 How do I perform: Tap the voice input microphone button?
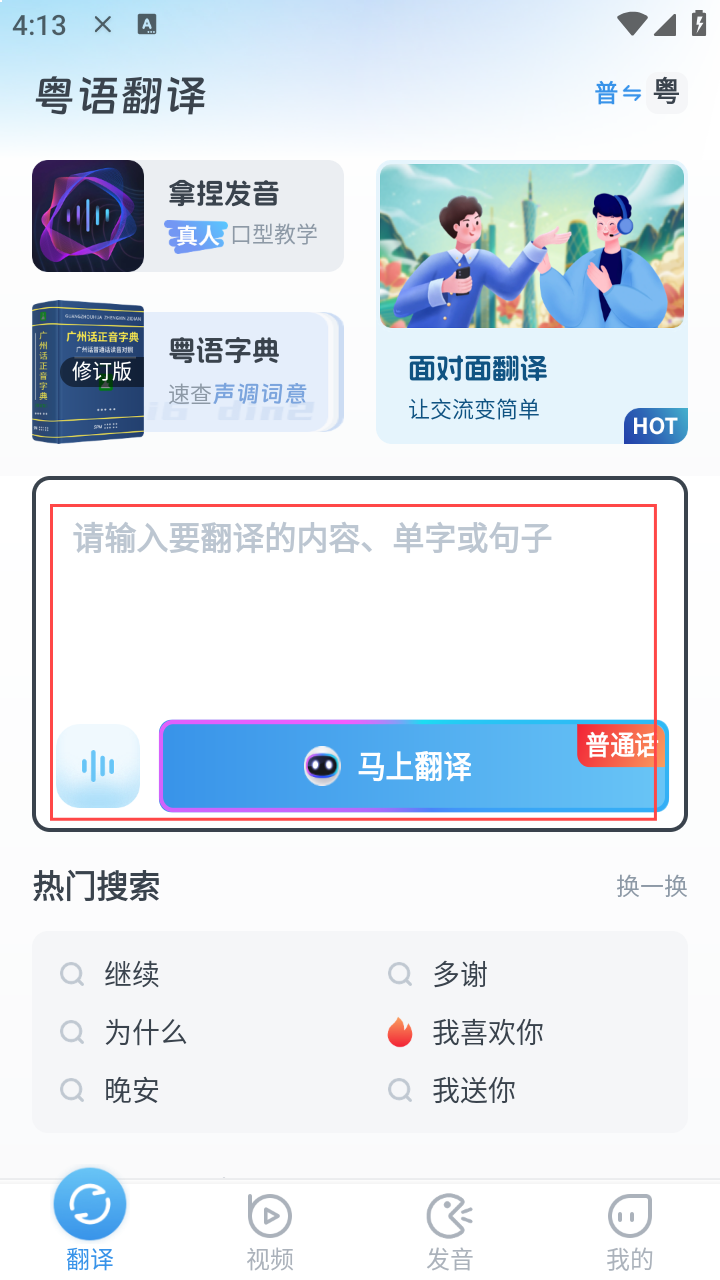pyautogui.click(x=98, y=766)
